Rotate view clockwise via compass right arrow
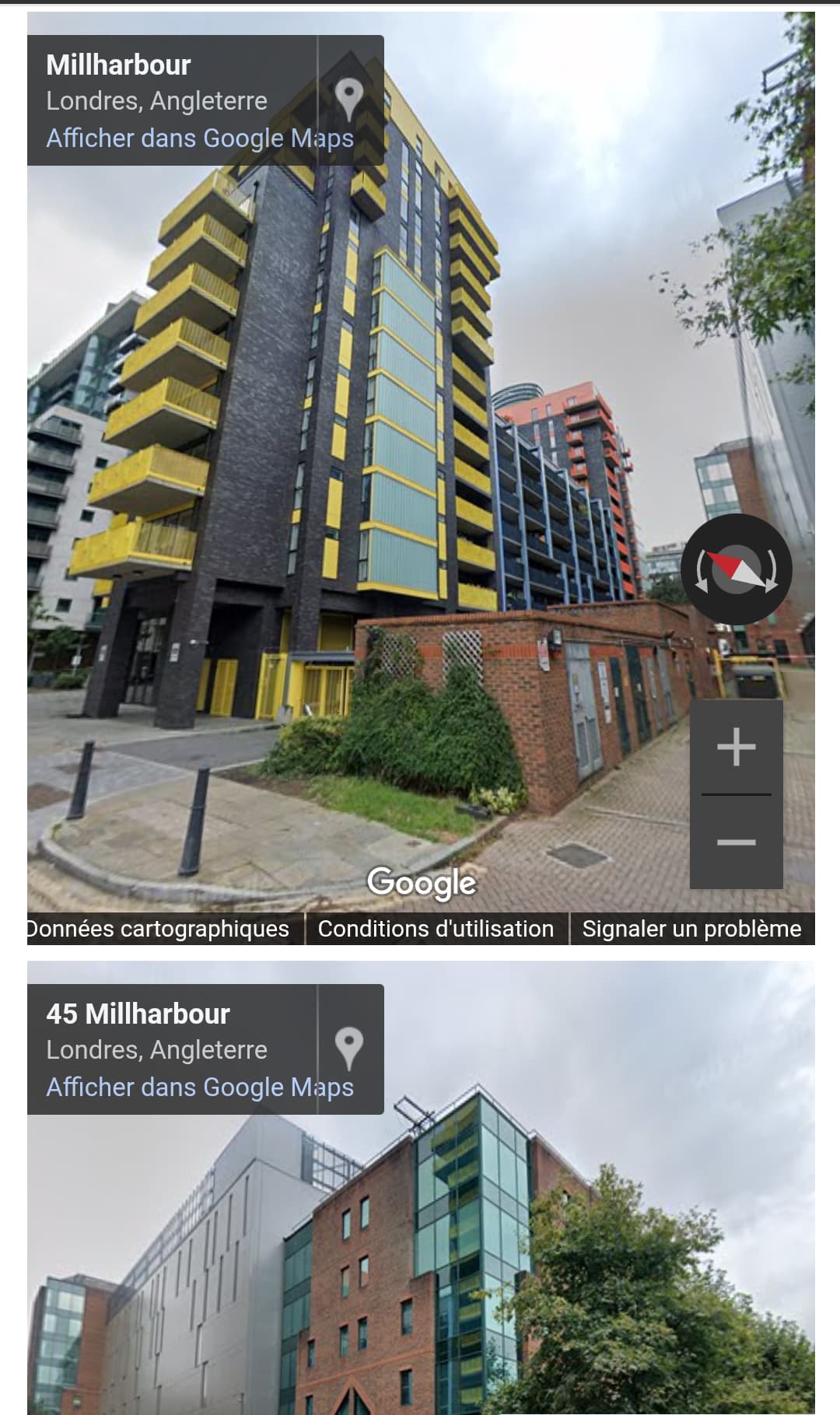The image size is (840, 1415). tap(771, 570)
